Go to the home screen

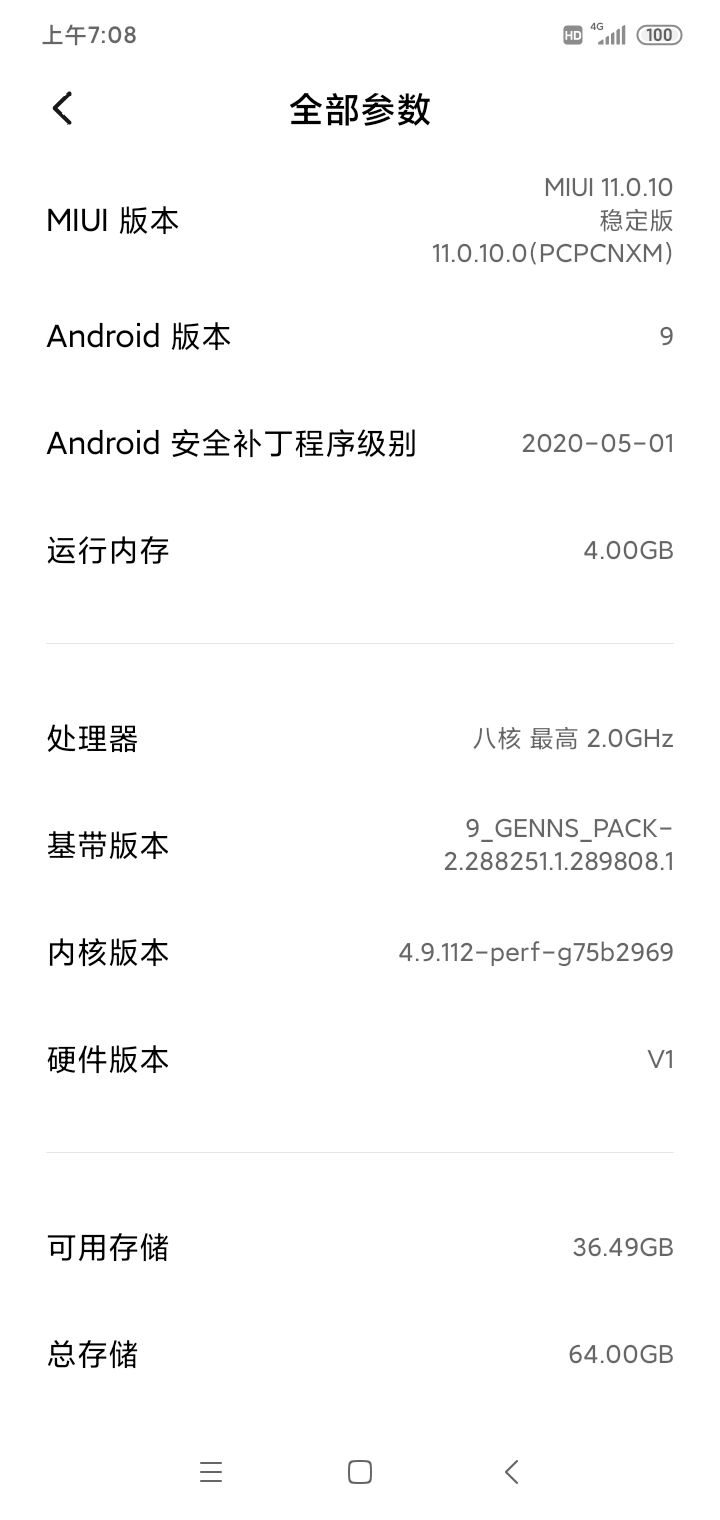click(x=360, y=1471)
